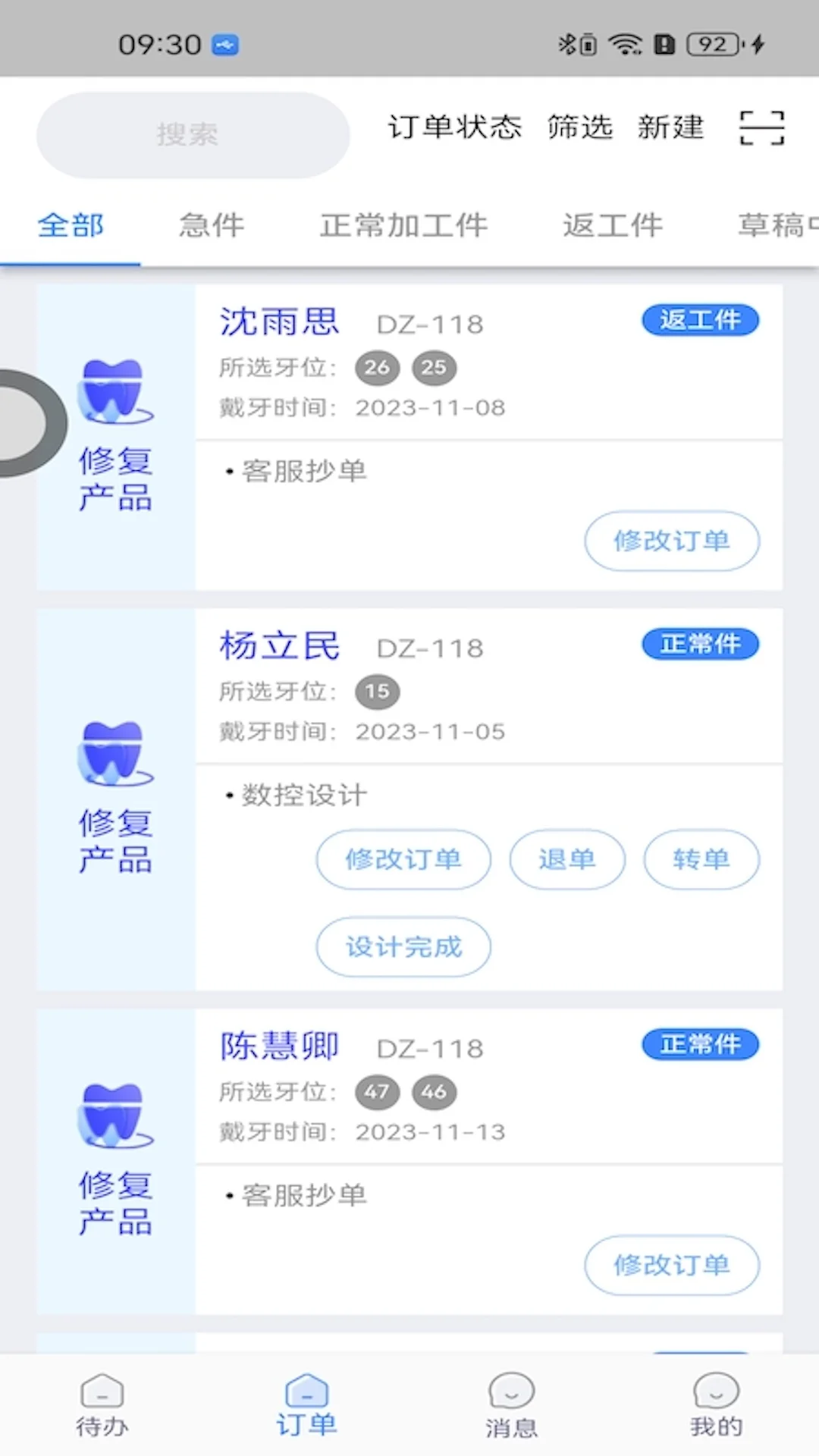Tap 退单 to return 杨立民's order
This screenshot has width=819, height=1456.
pyautogui.click(x=566, y=859)
